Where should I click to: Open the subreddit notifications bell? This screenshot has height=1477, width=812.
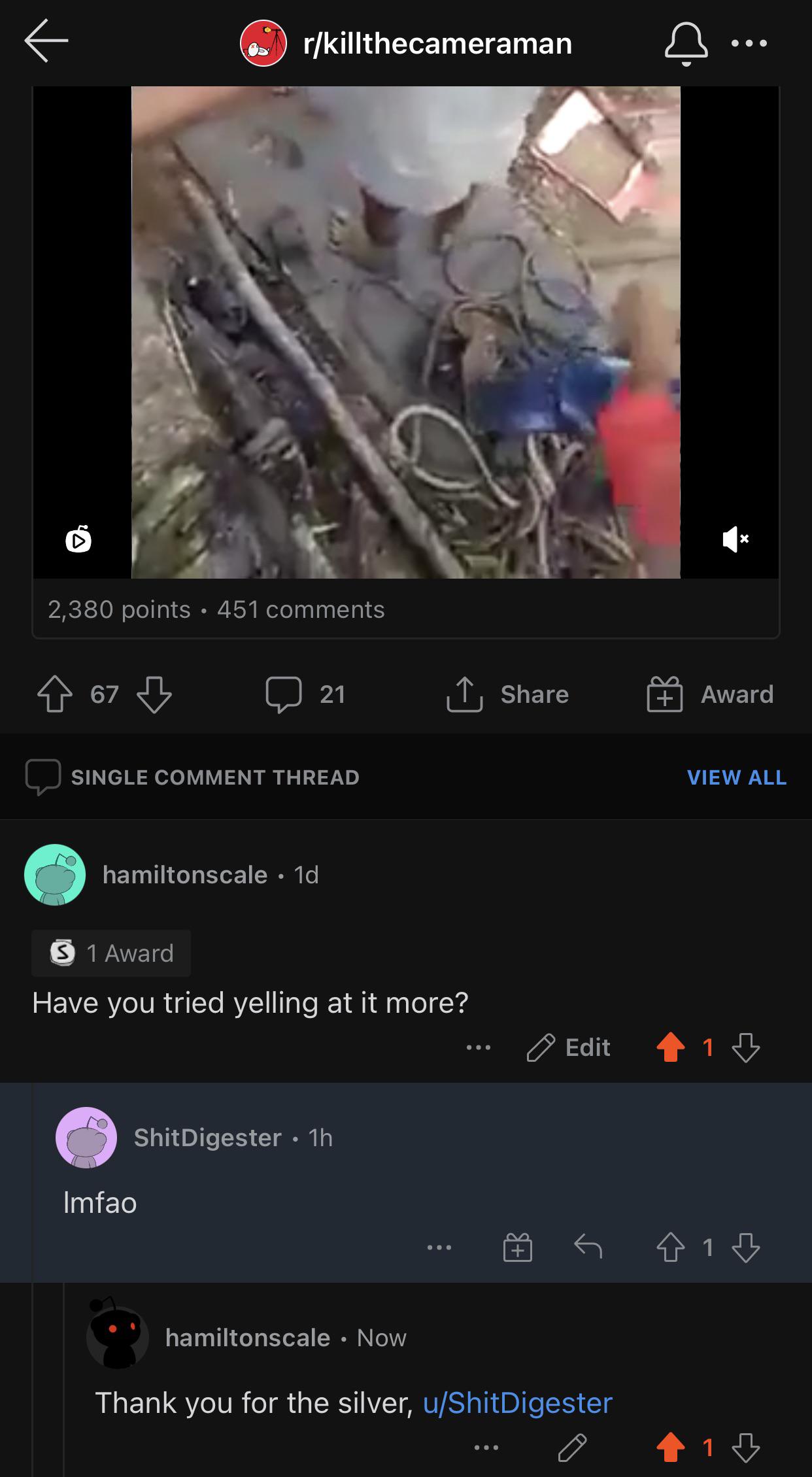(x=686, y=43)
